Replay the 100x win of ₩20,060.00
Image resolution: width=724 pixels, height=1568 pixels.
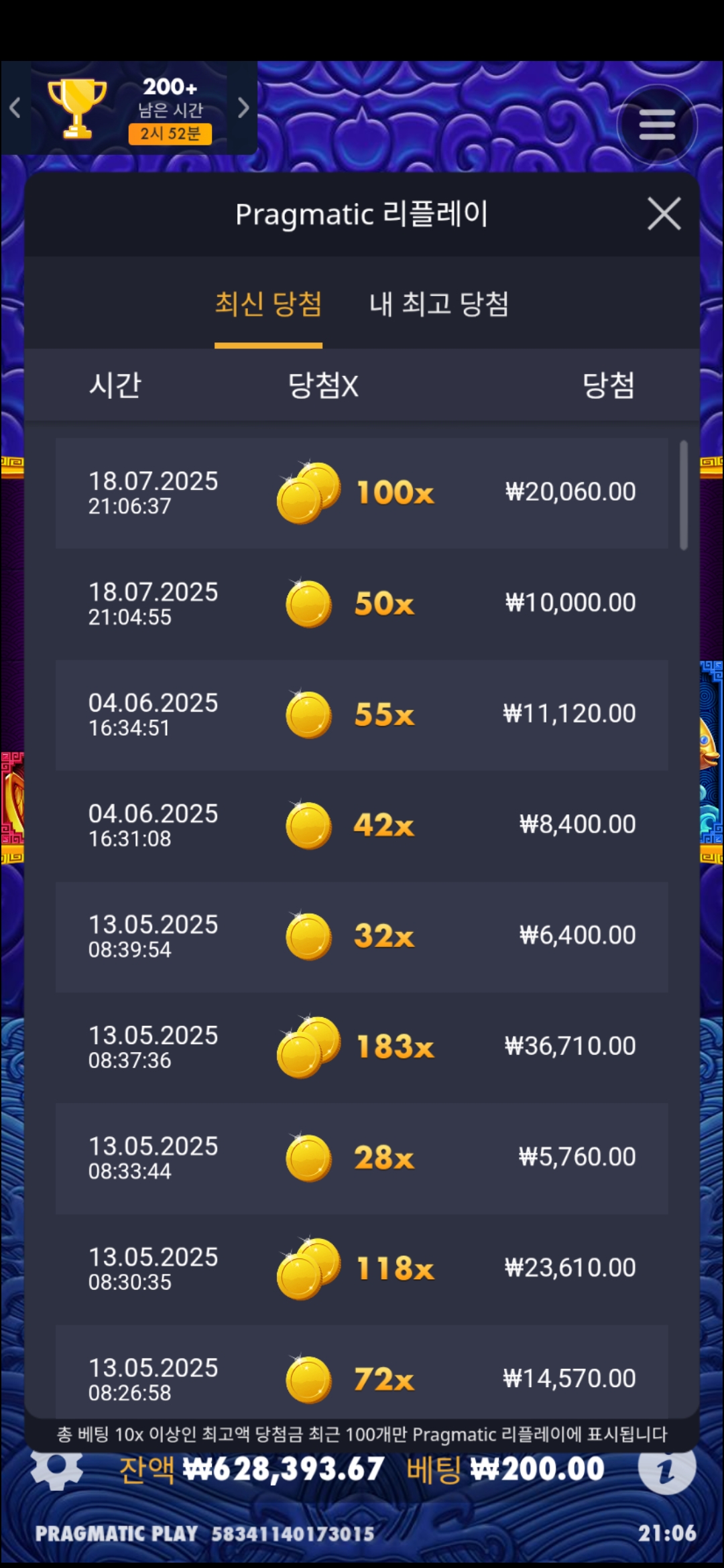coord(362,493)
